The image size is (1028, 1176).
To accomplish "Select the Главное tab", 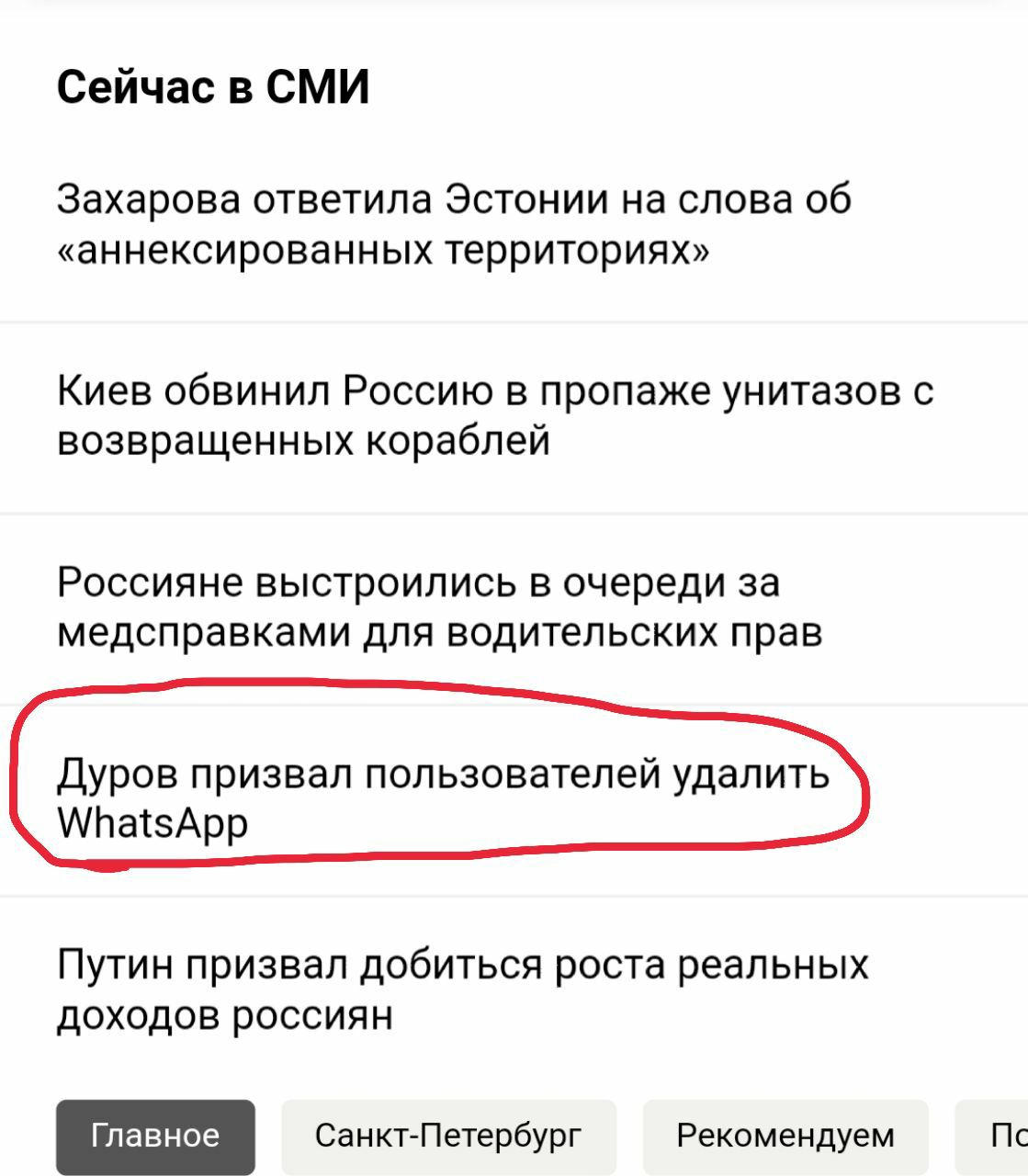I will point(155,1136).
